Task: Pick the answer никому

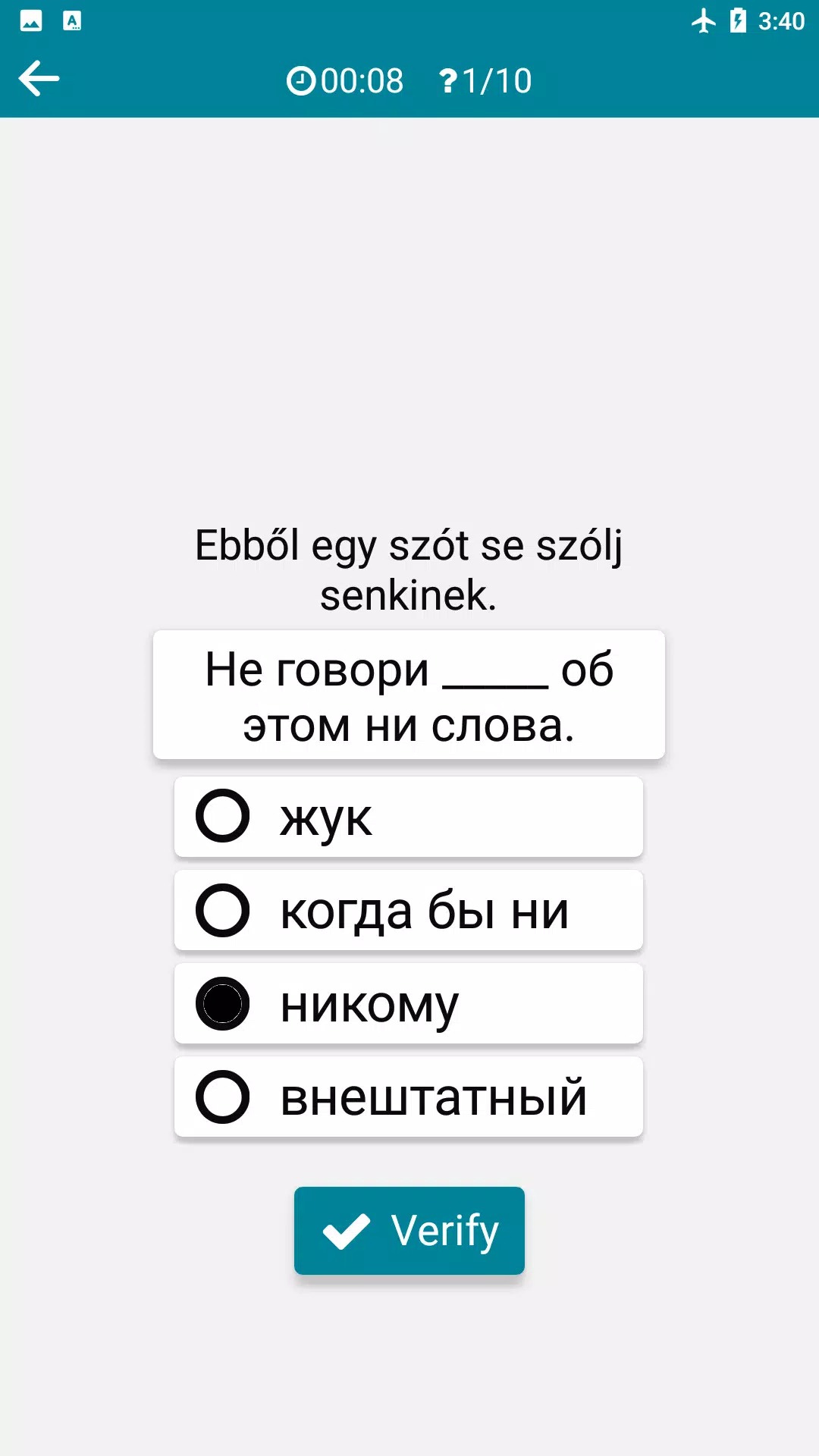Action: (x=408, y=1004)
